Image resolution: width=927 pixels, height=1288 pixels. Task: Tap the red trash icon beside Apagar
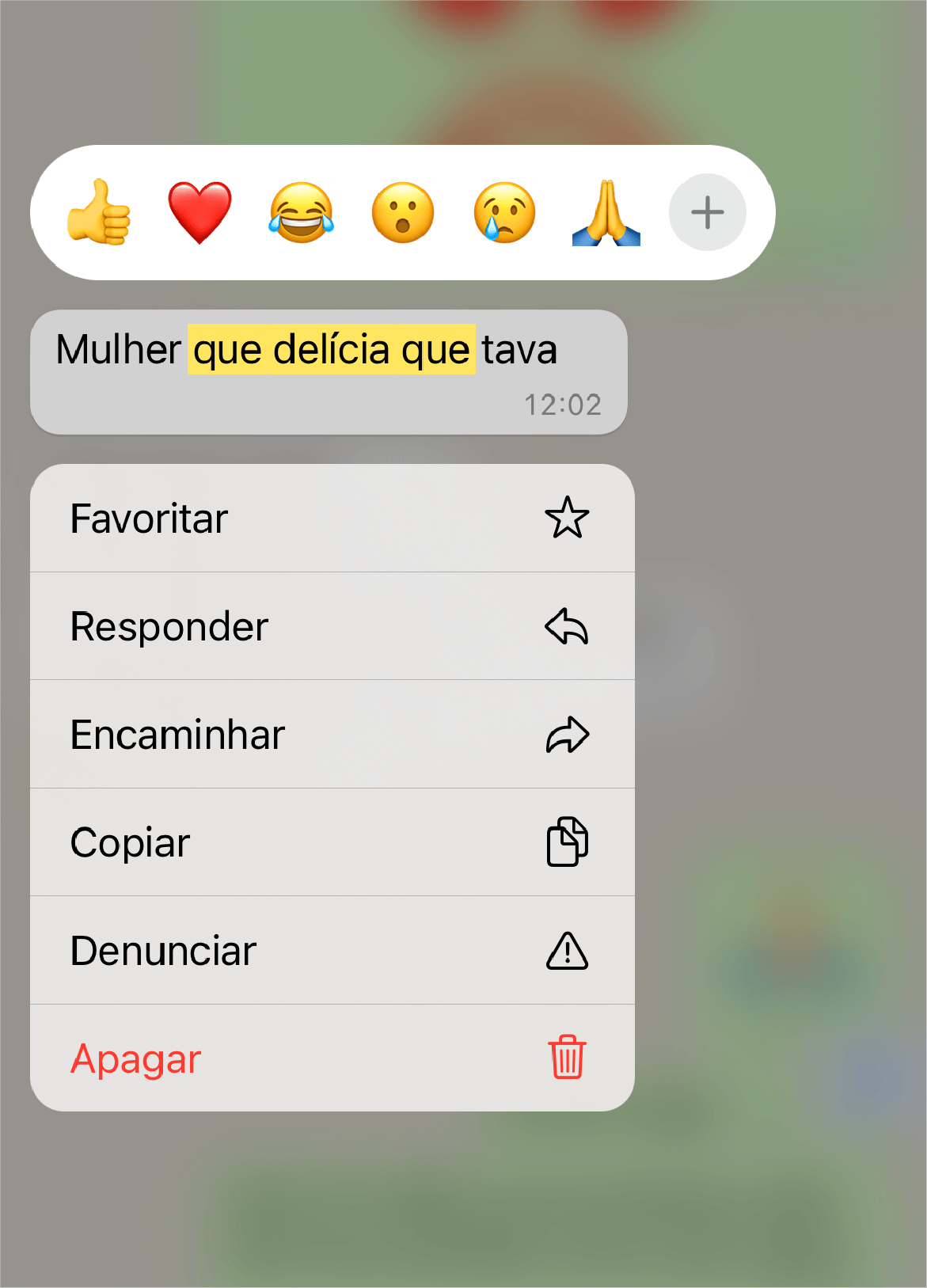568,1058
